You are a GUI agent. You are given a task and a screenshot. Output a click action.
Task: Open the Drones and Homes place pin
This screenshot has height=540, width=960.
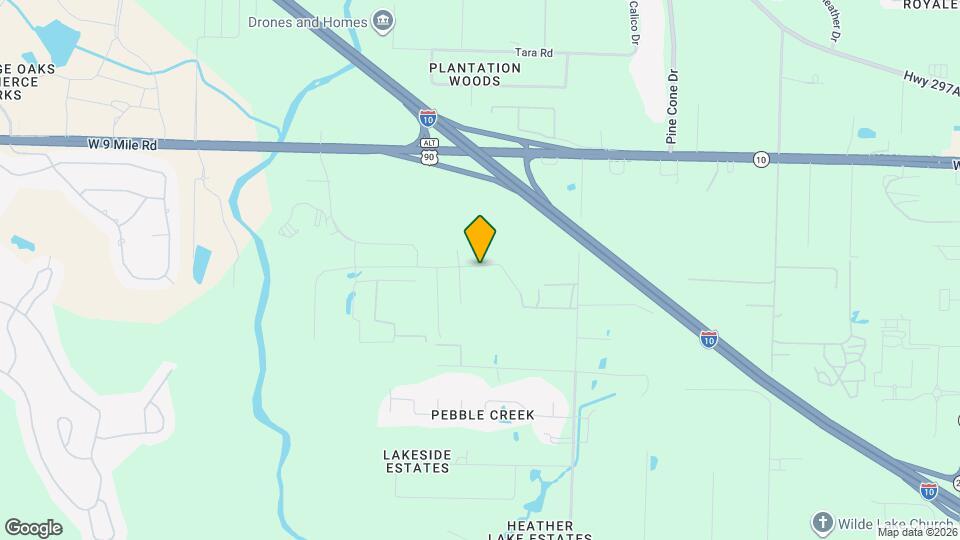[383, 20]
